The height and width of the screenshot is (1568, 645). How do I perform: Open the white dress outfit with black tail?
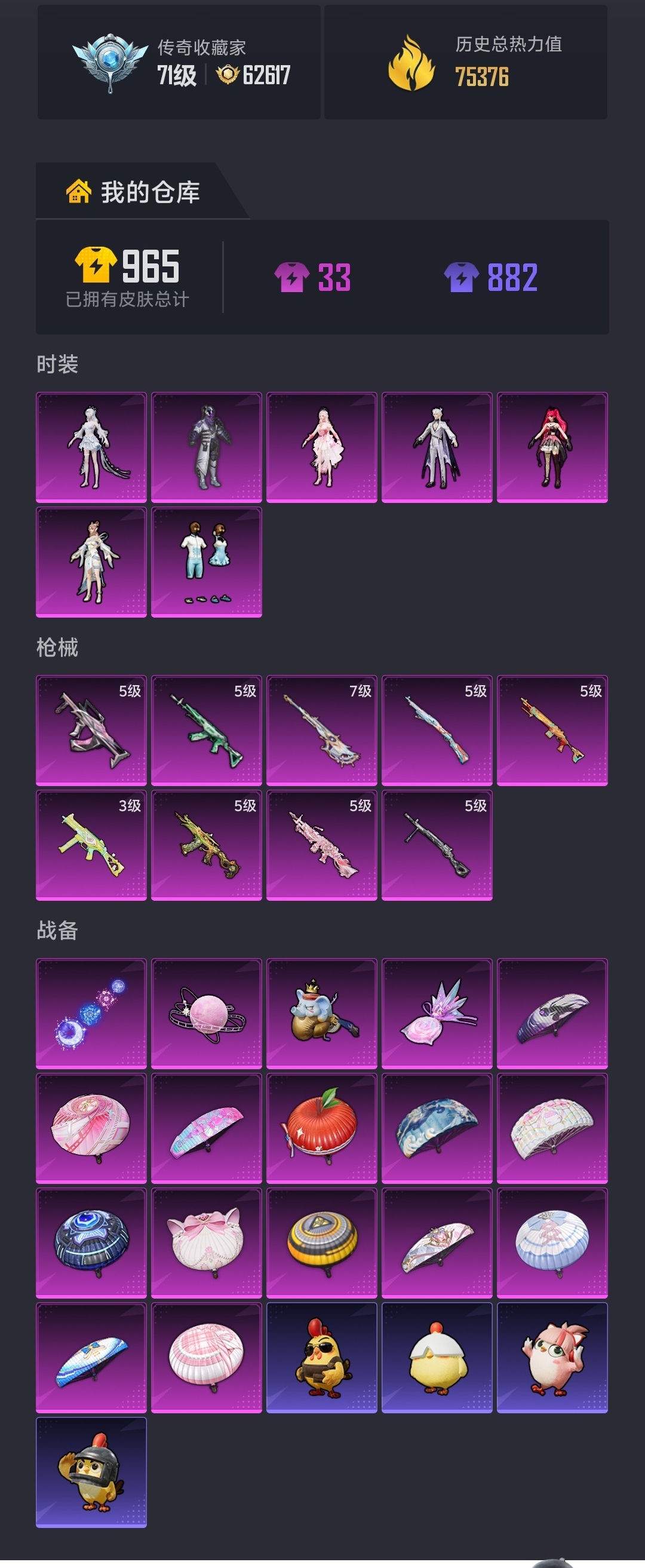(91, 447)
